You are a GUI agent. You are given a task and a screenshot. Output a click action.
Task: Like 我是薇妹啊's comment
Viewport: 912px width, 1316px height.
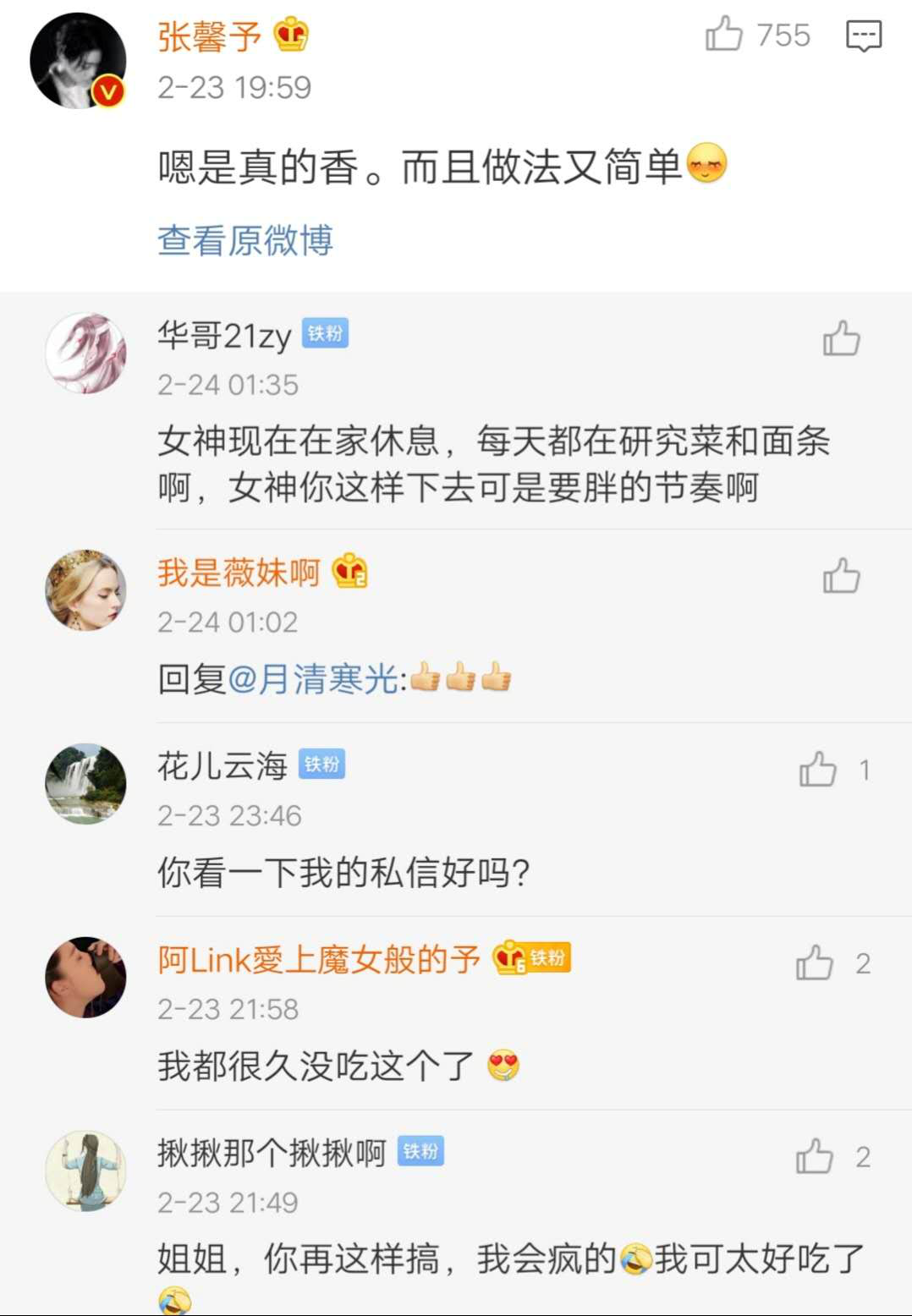[x=841, y=576]
